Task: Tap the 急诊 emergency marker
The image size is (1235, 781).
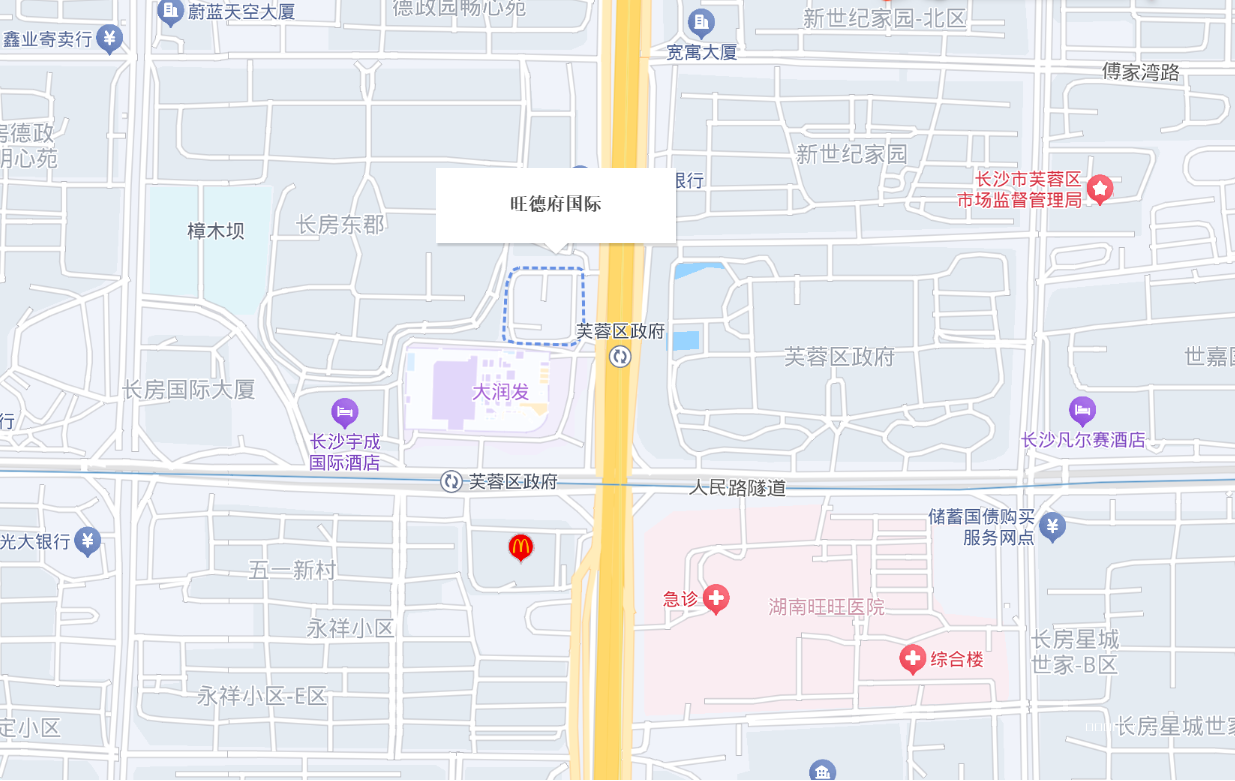Action: [x=715, y=599]
